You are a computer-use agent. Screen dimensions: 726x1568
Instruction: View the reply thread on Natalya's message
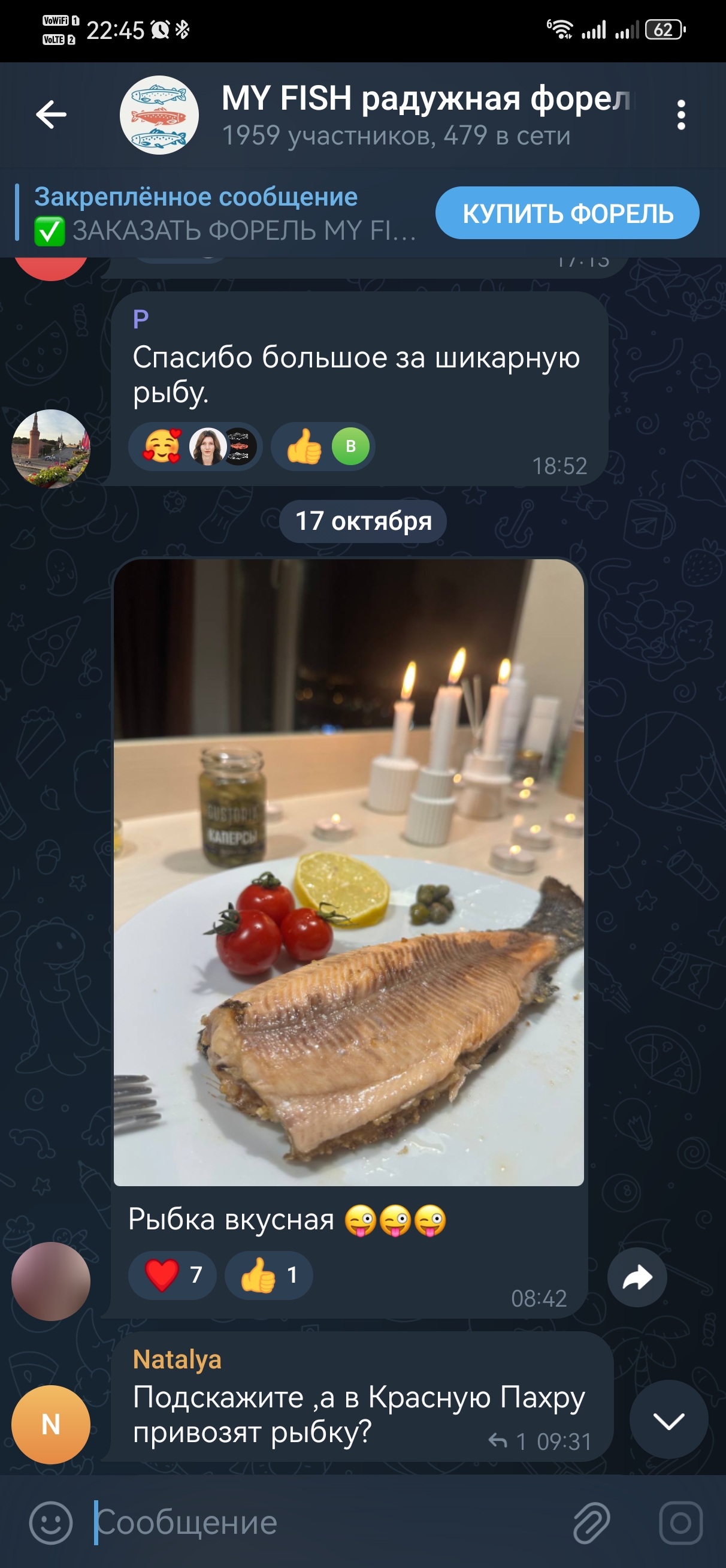507,1441
